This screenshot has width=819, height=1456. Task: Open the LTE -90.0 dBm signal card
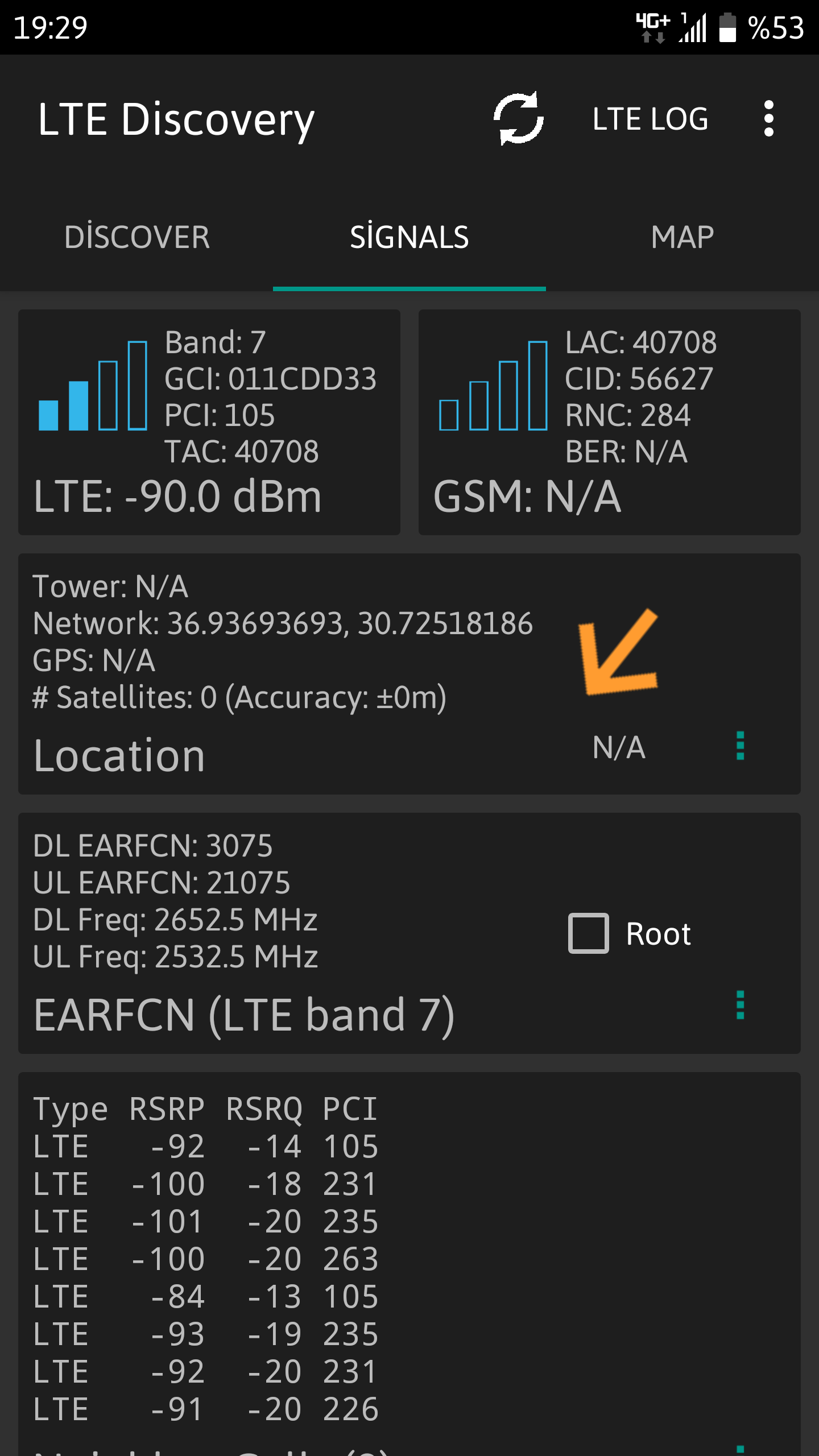click(x=209, y=422)
